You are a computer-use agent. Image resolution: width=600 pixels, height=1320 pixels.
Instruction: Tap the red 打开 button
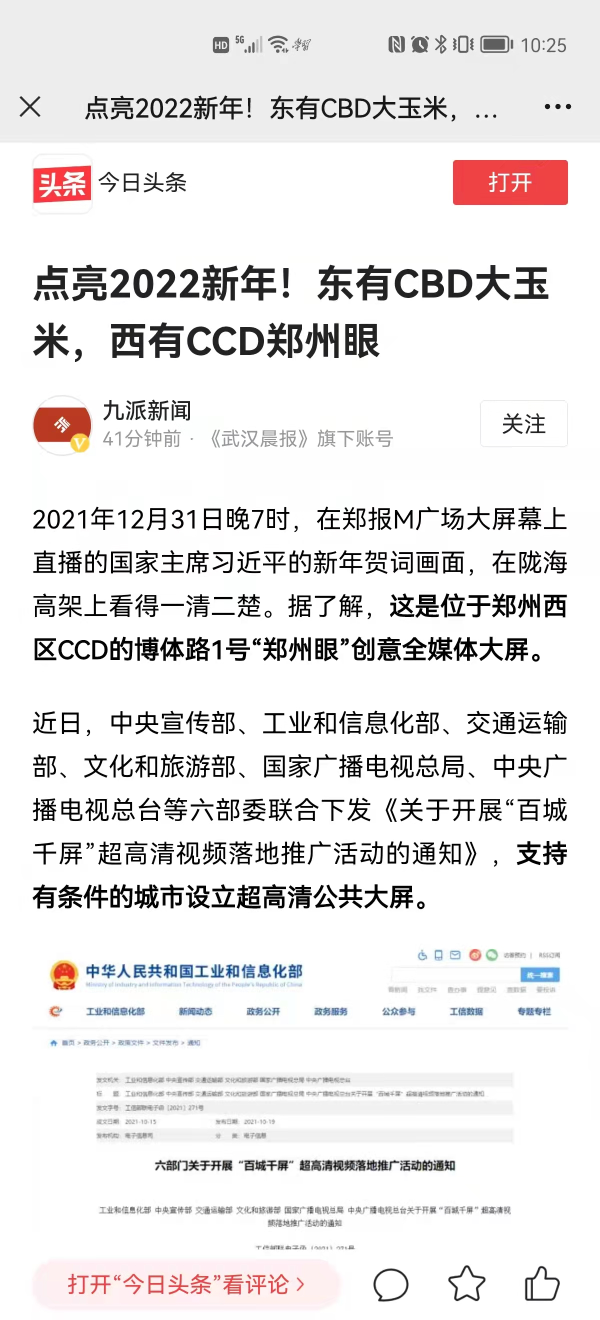[510, 183]
